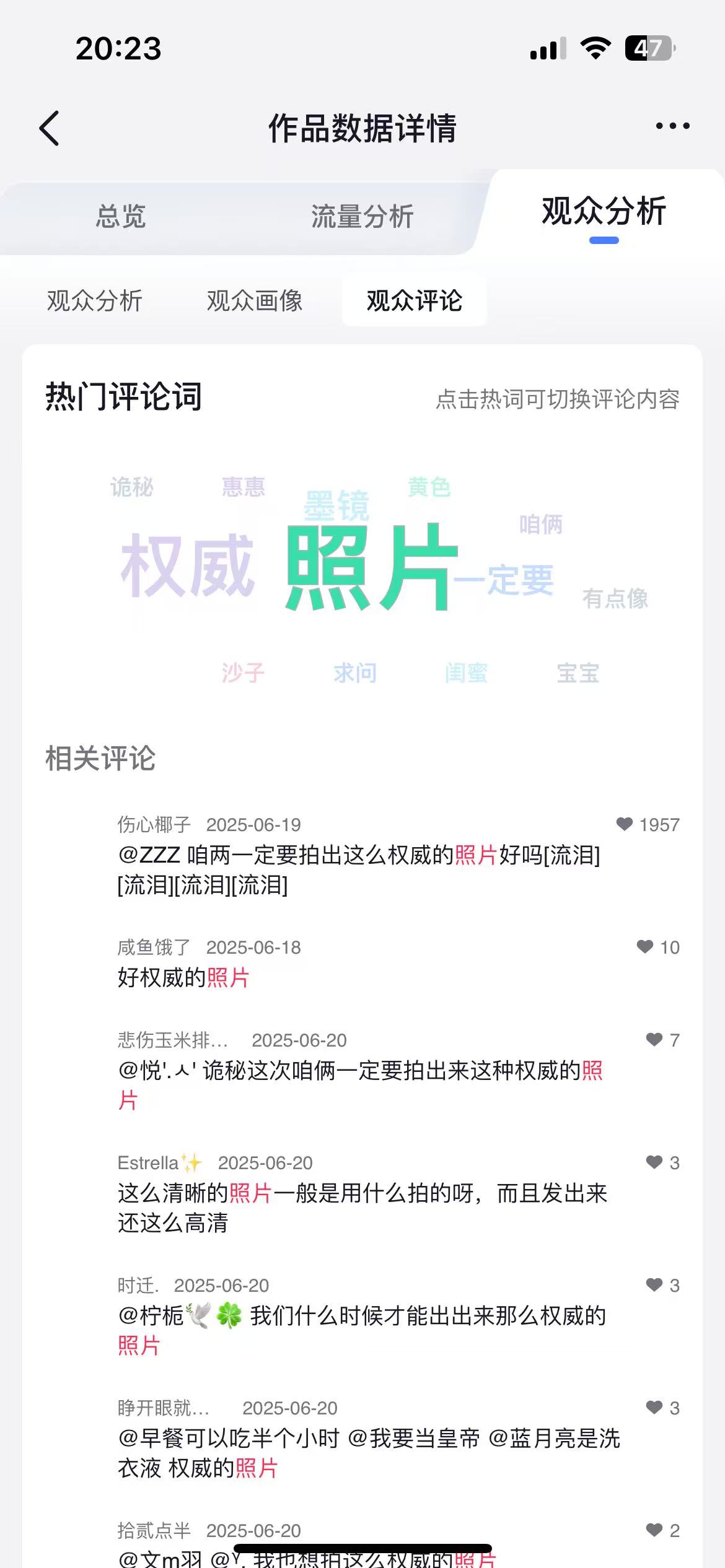Select the hot word 墨镜
Screen dimensions: 725x1568
336,506
